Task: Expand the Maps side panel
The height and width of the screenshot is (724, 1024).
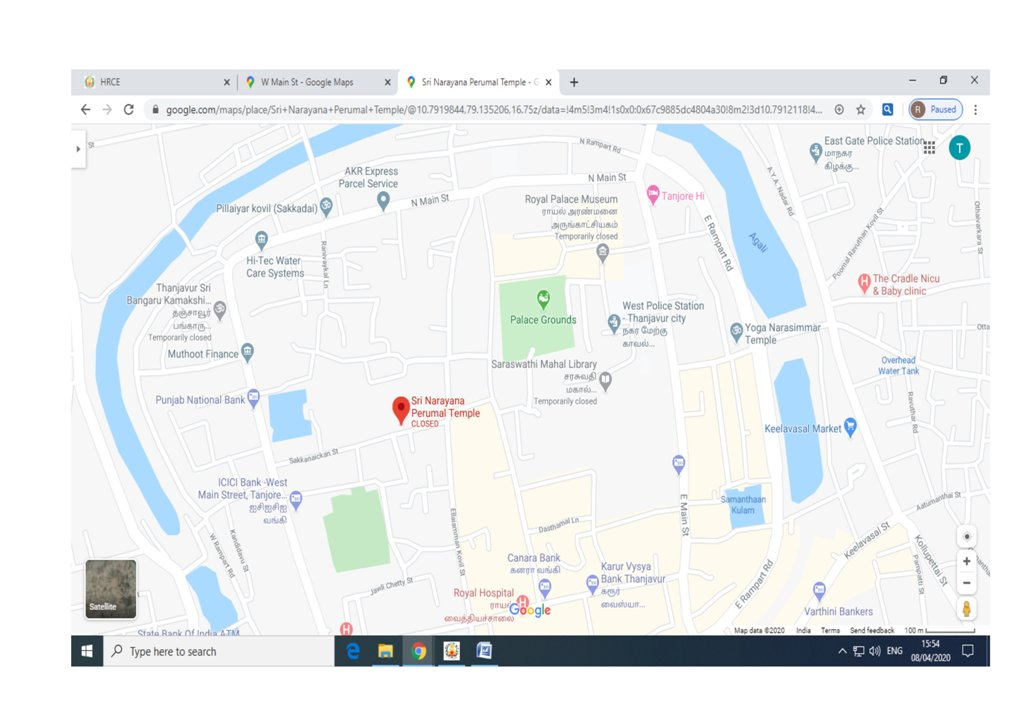Action: pos(78,148)
